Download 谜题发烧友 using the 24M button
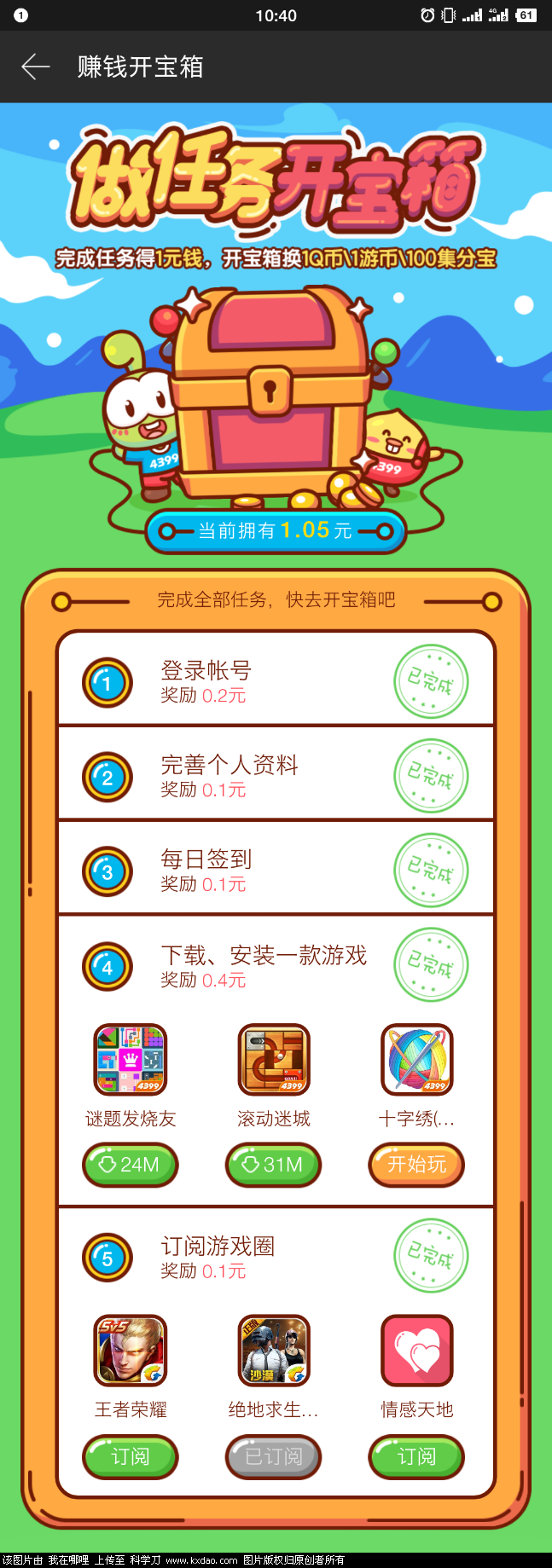 131,1165
